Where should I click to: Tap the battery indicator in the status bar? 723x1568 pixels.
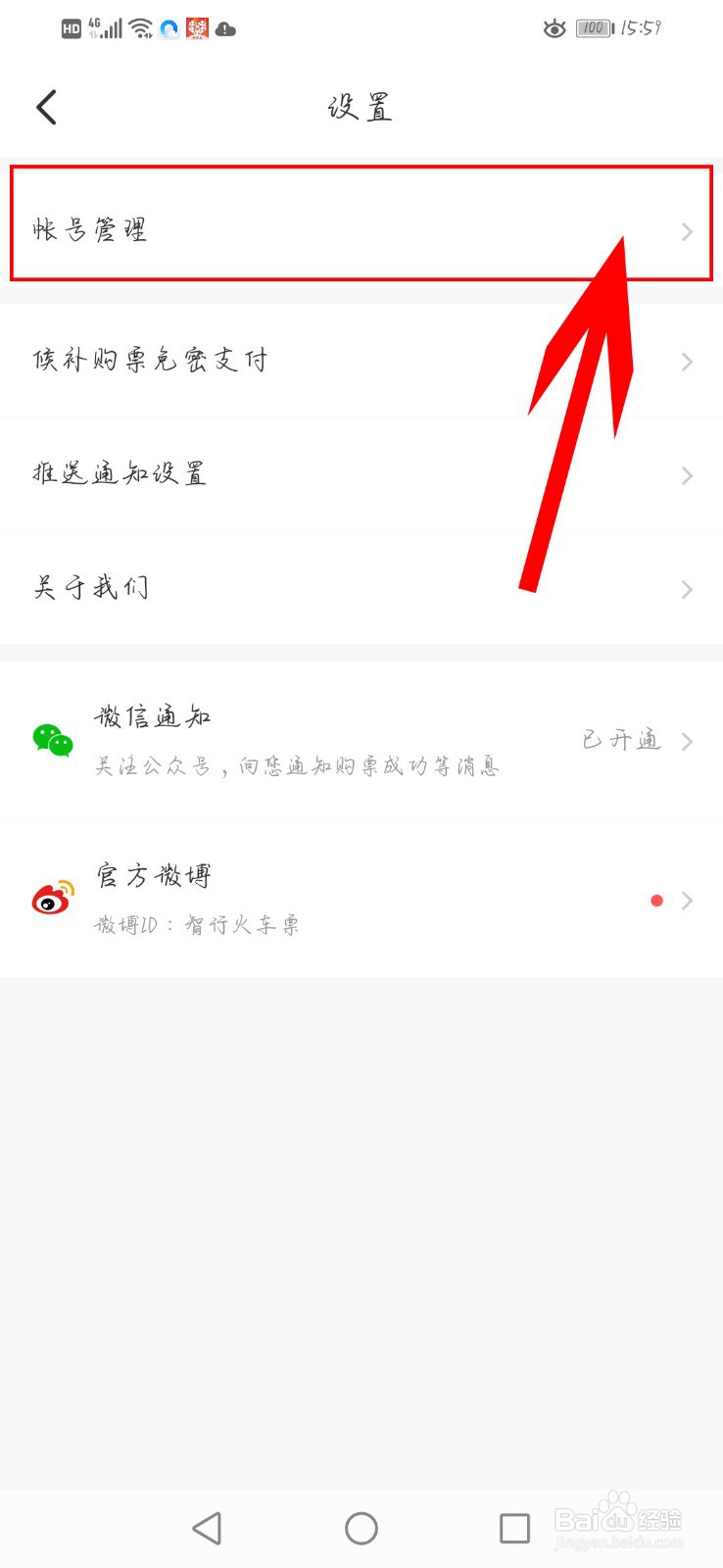pos(592,28)
